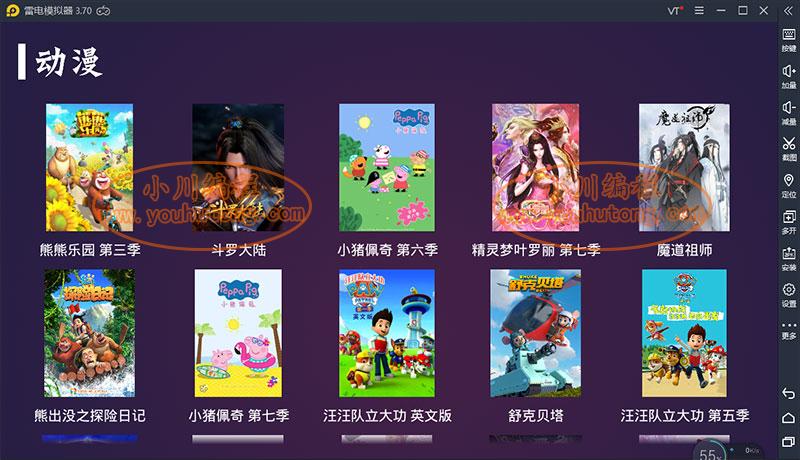Open 熊熊乐园 第三季 anime tile
This screenshot has width=800, height=460.
point(89,168)
